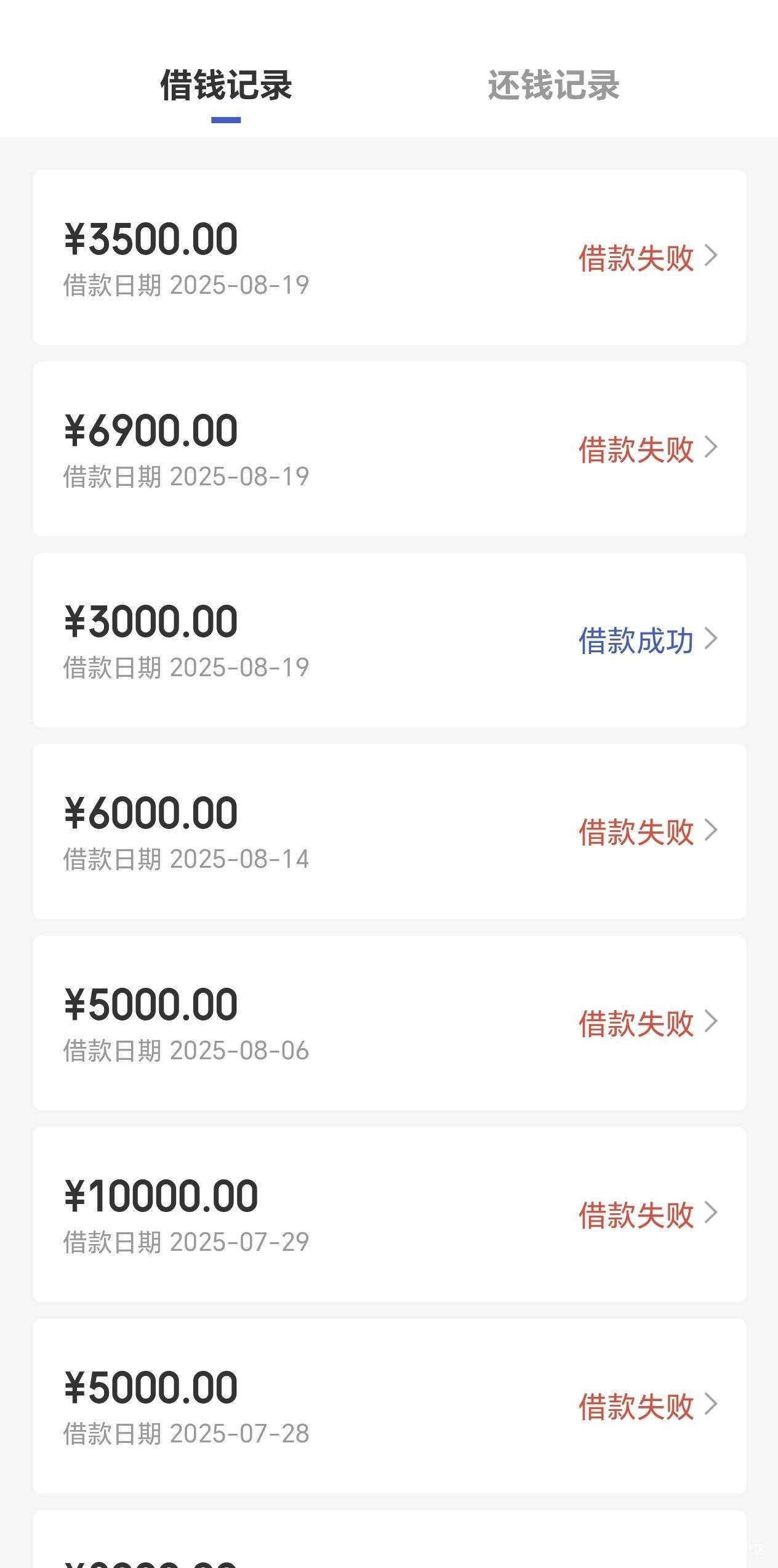Open the ¥5000.00 loan dated 2025-07-28

pyautogui.click(x=390, y=1406)
